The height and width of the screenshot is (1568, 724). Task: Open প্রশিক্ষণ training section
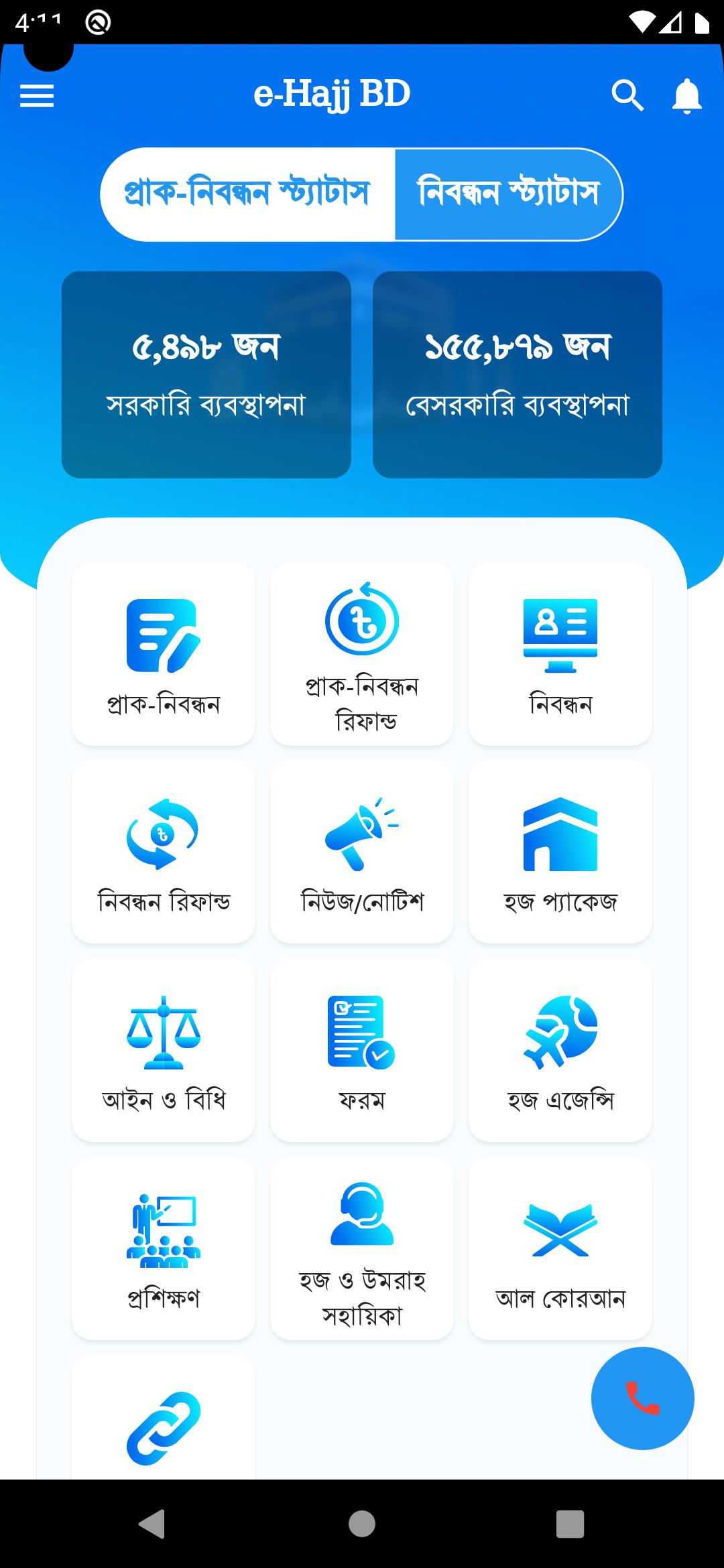[x=164, y=1248]
